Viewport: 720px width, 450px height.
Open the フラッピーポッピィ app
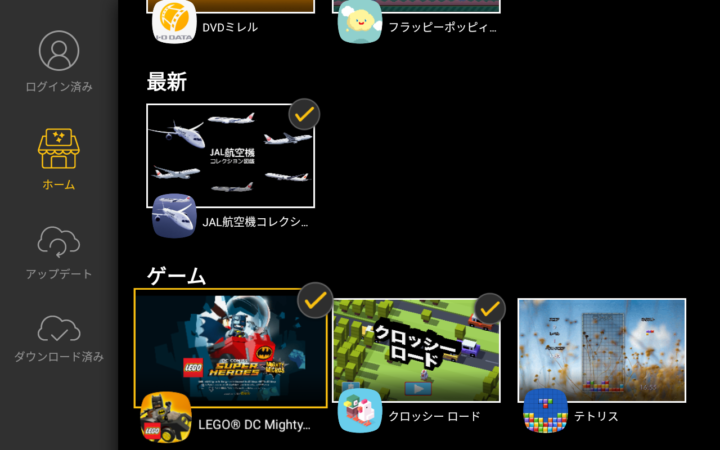(x=415, y=22)
